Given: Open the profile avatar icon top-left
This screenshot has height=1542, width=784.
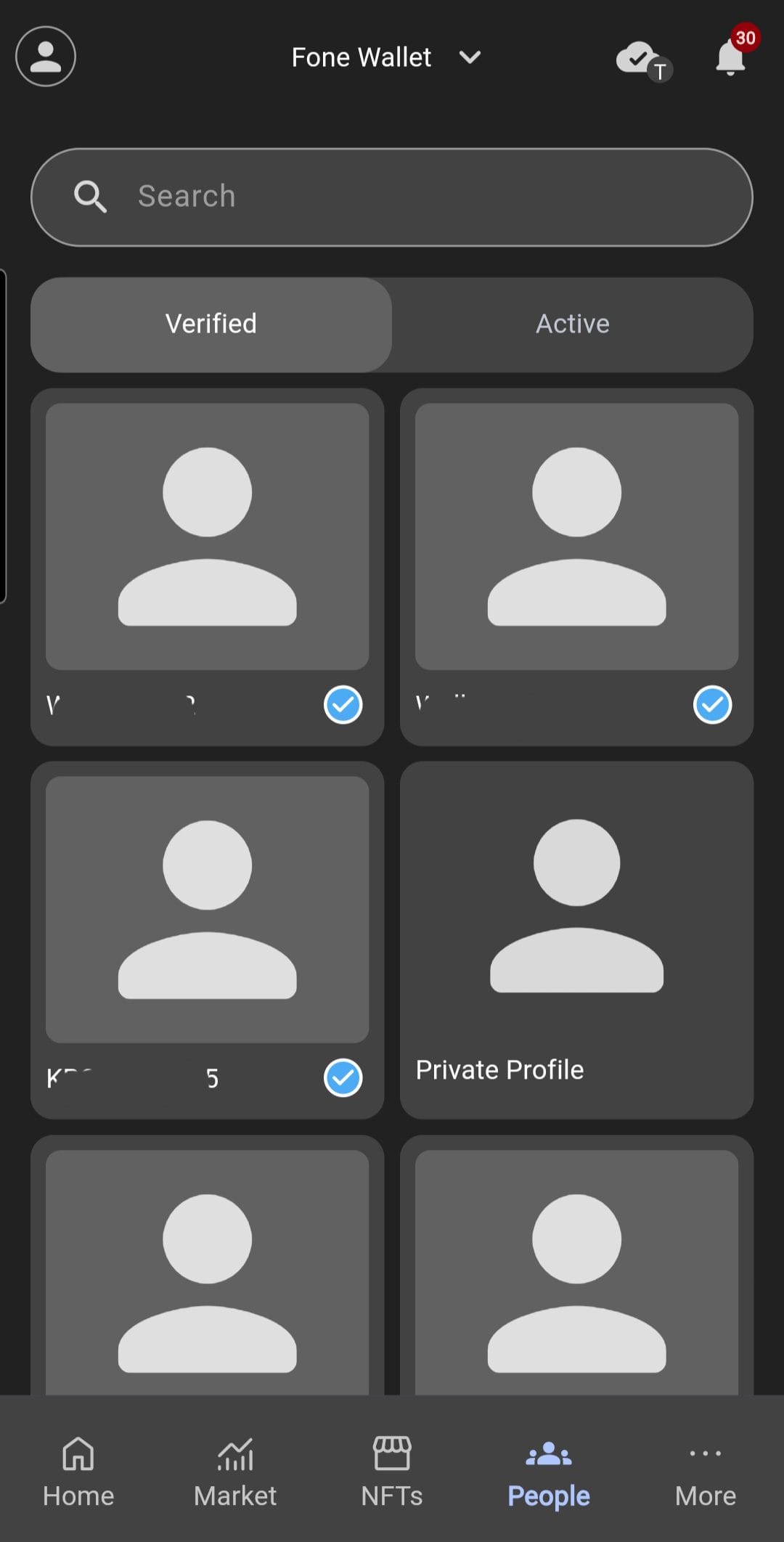Looking at the screenshot, I should pyautogui.click(x=45, y=57).
